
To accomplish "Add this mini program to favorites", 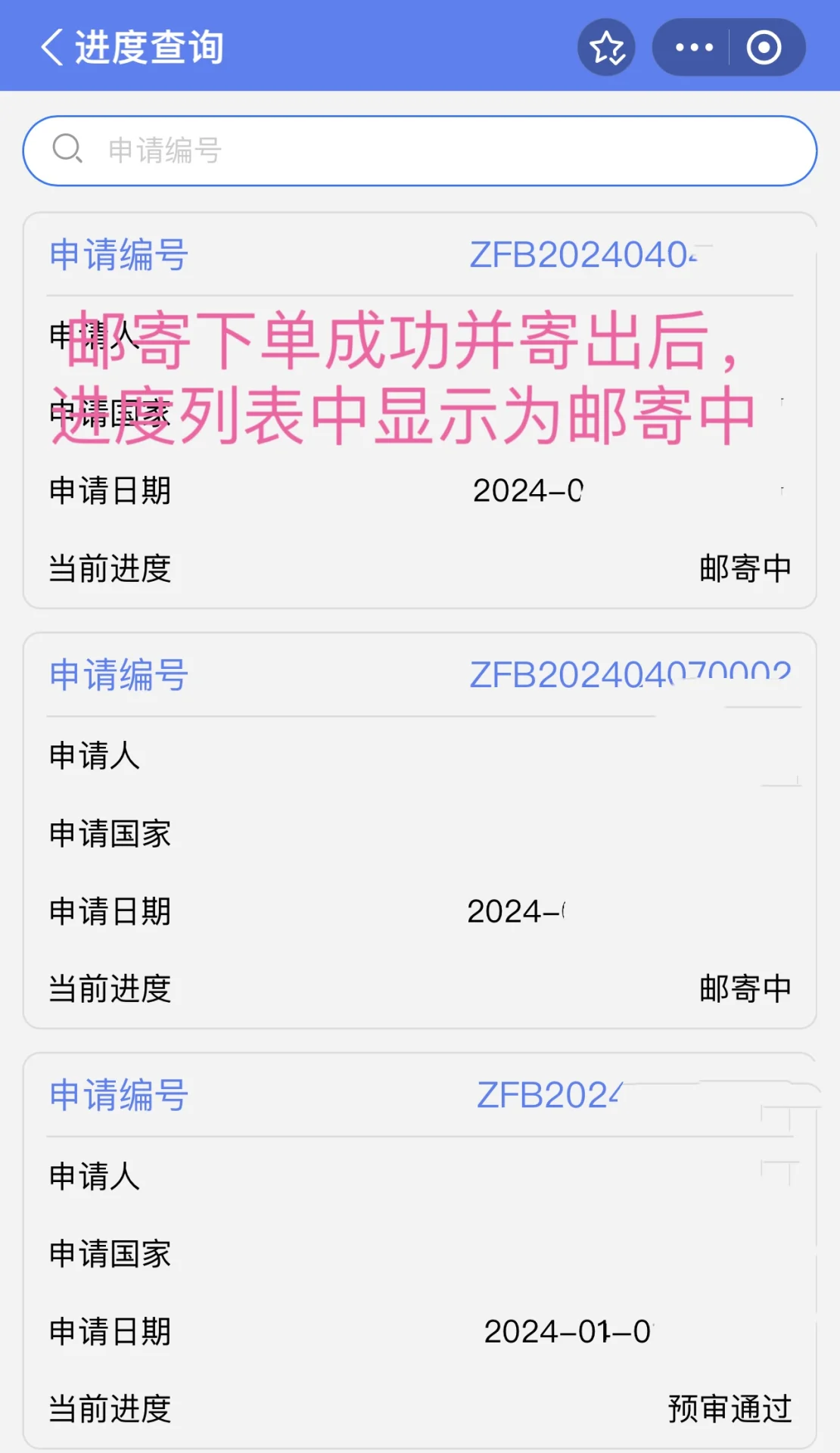I will pyautogui.click(x=606, y=48).
